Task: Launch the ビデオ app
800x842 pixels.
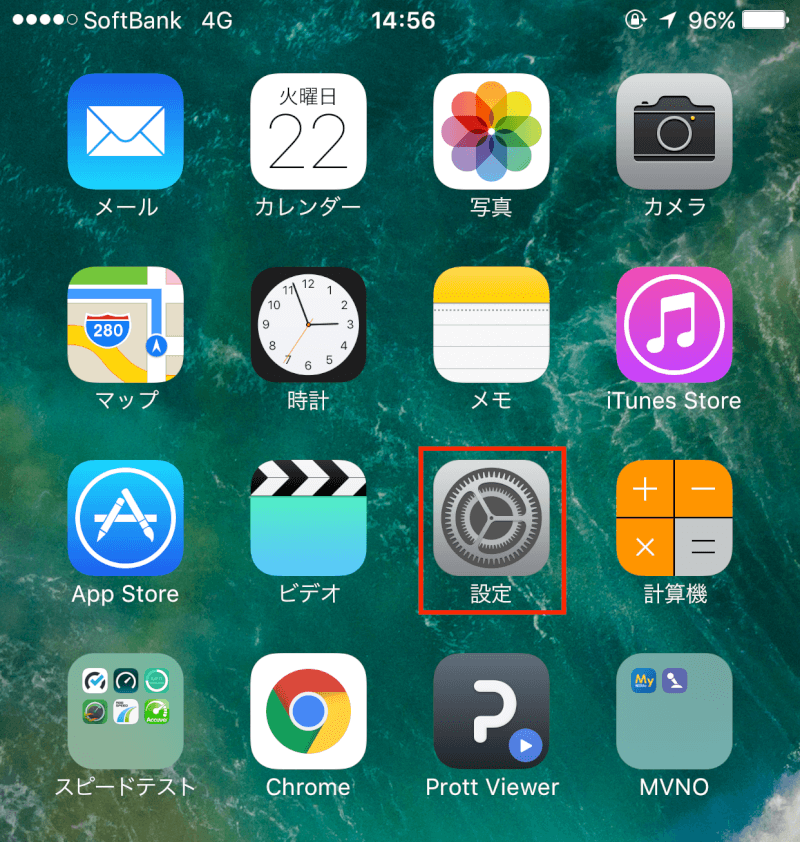Action: 308,518
